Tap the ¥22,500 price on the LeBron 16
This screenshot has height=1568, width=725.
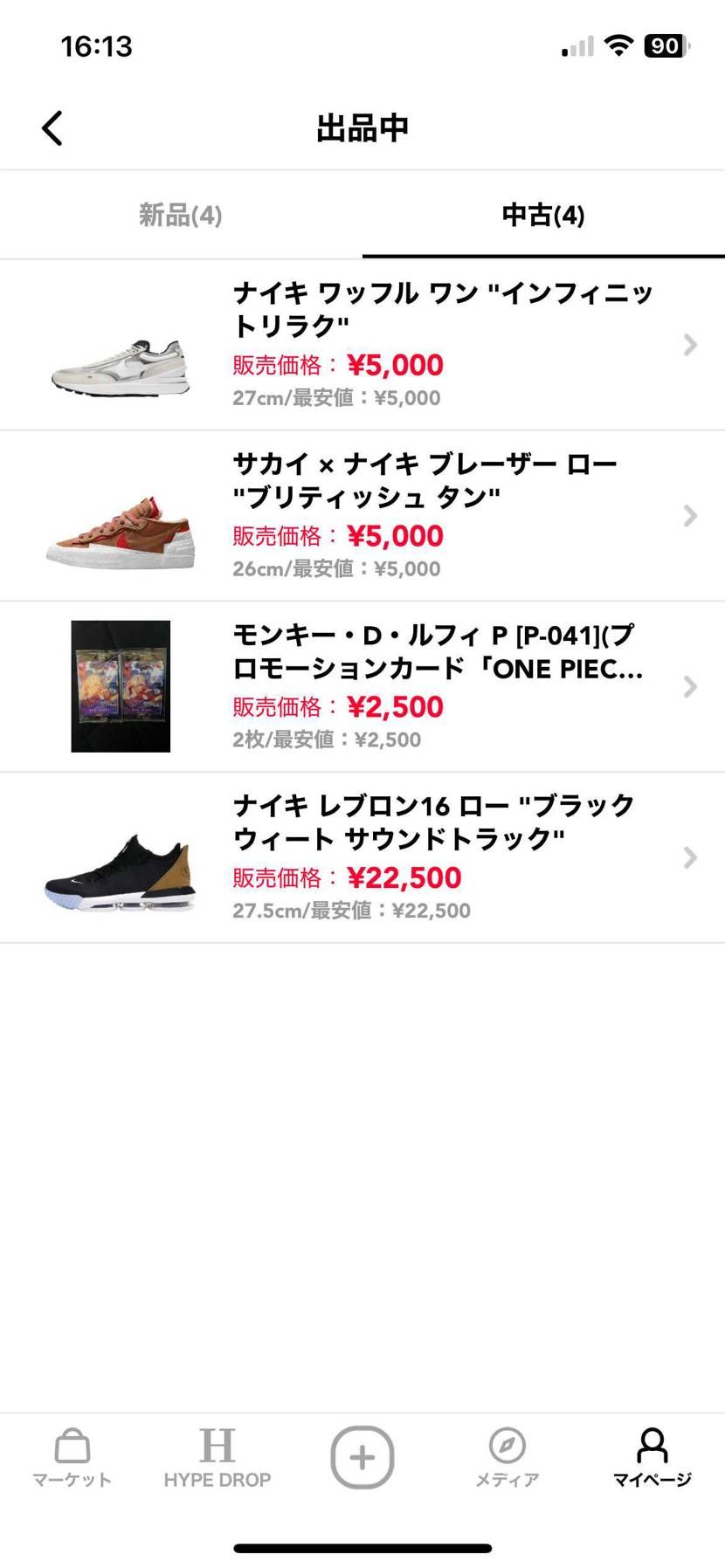click(405, 877)
